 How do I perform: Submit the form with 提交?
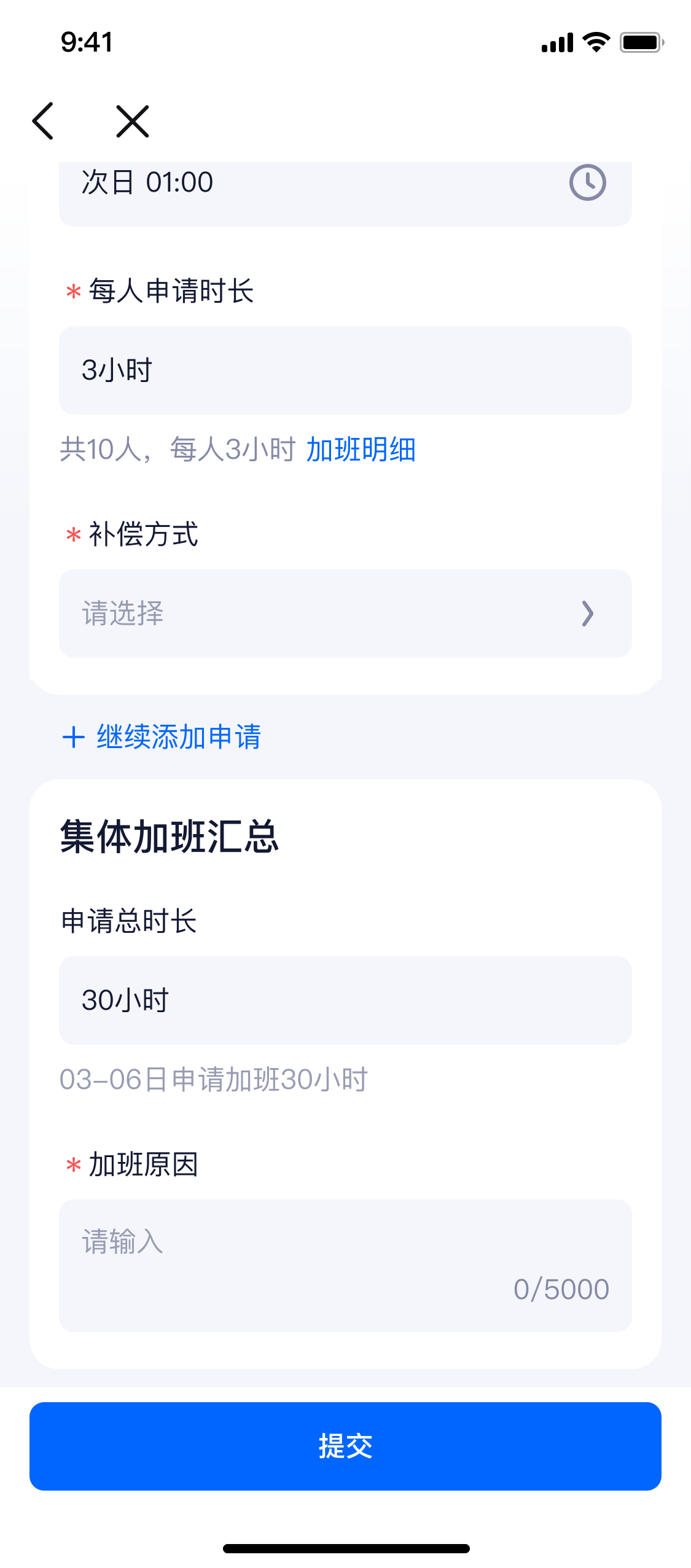point(345,1446)
